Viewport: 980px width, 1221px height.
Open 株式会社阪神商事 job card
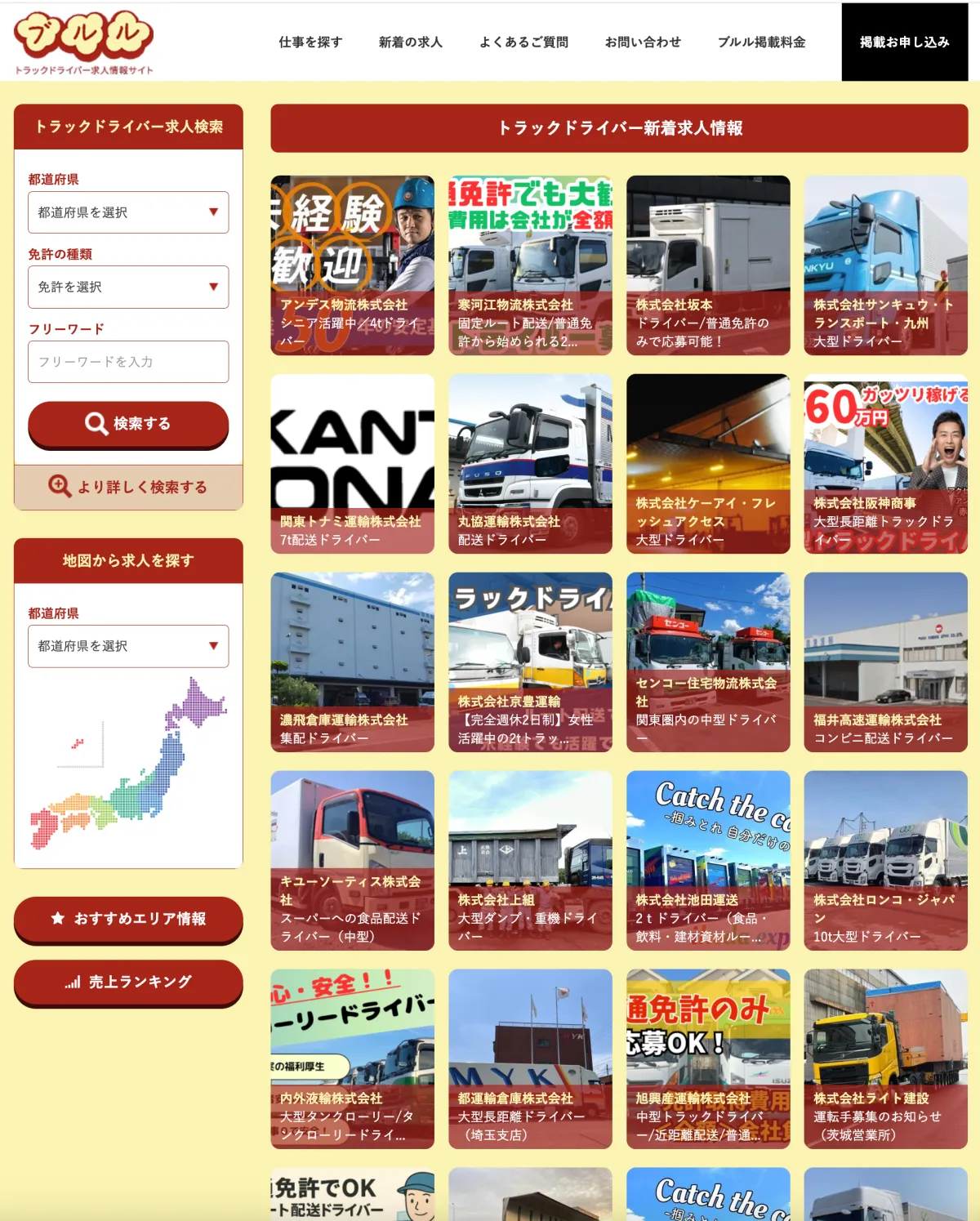click(885, 464)
